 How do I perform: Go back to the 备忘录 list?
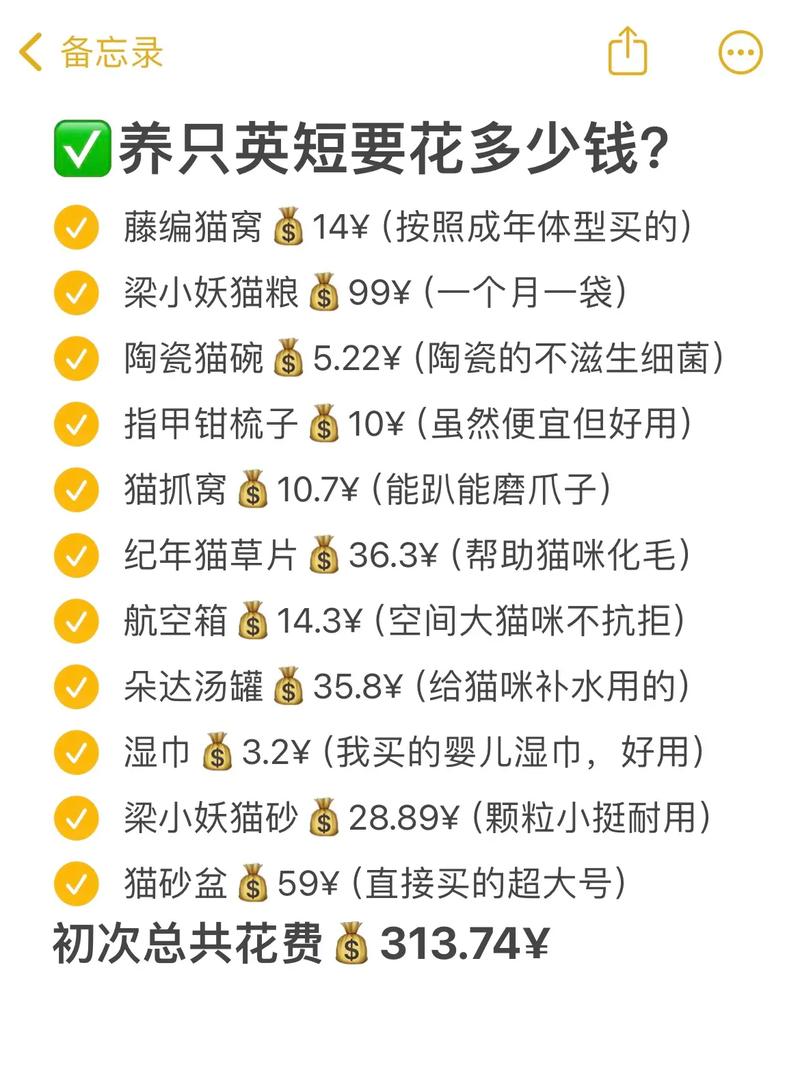(x=90, y=52)
